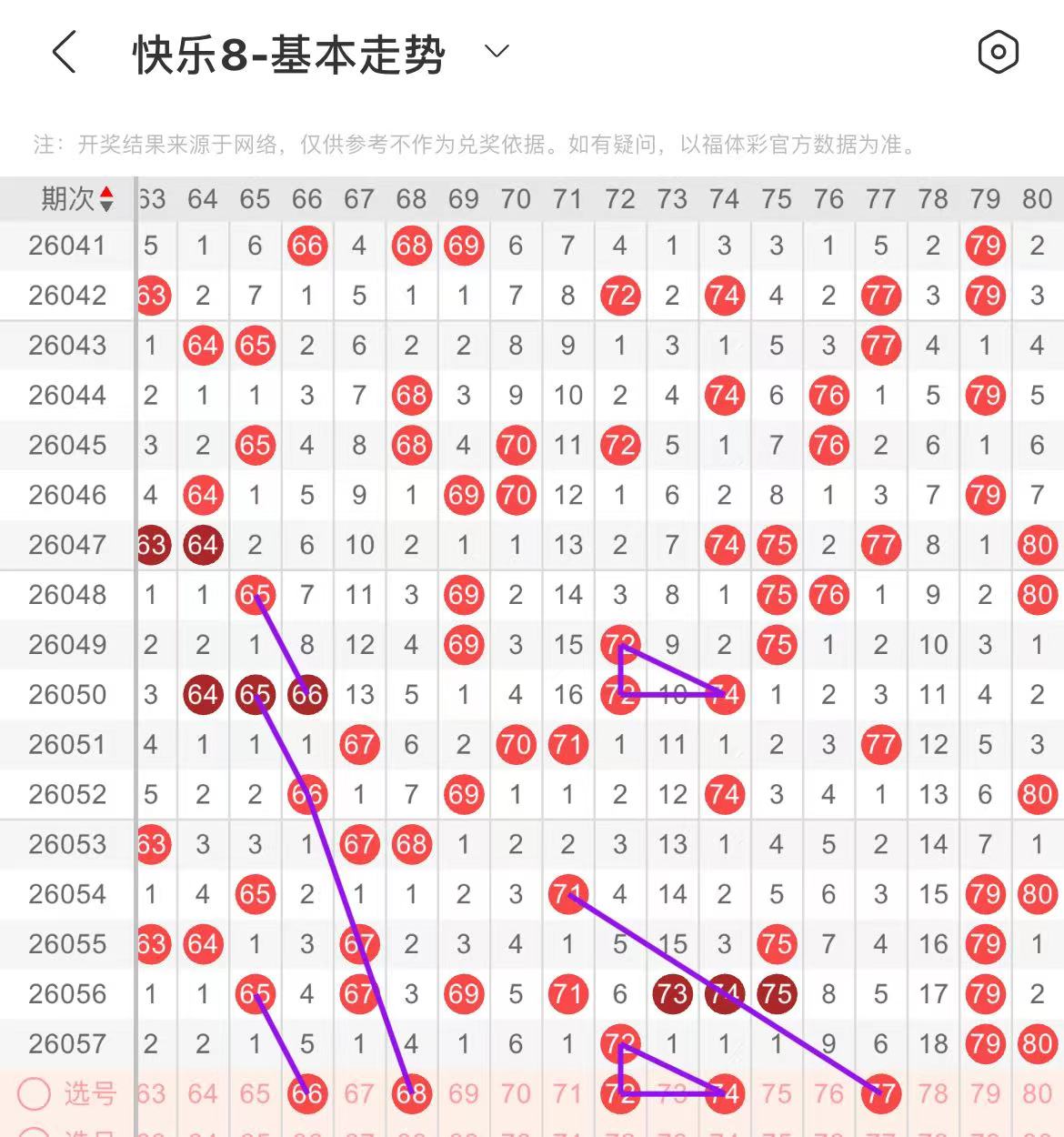Tap the red 72 ball in row 26045
Screen dimensions: 1064x1137
pos(619,445)
